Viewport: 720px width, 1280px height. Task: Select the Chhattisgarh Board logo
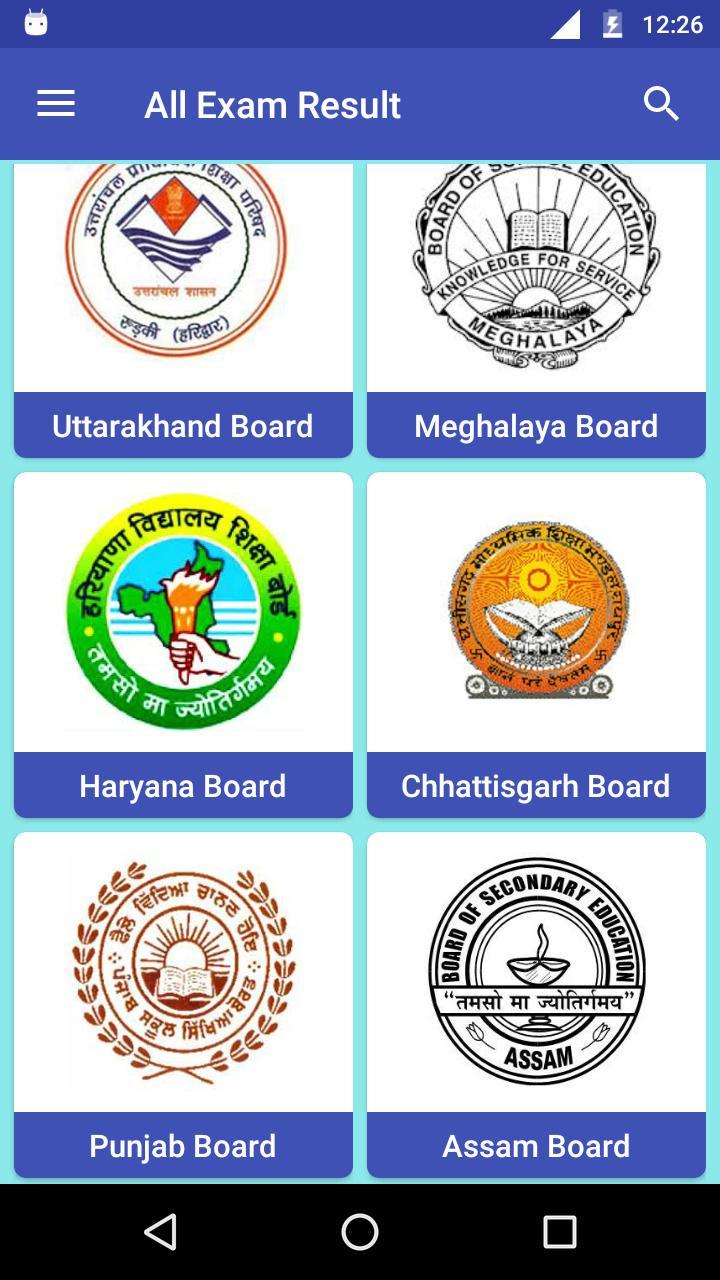(536, 615)
